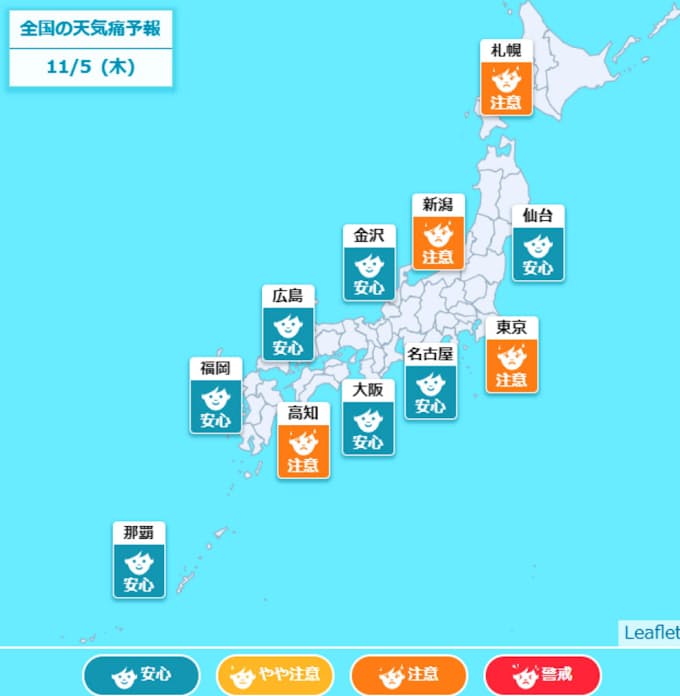Tap the Fukuoka marker on the map
Image resolution: width=680 pixels, height=696 pixels.
pos(215,396)
